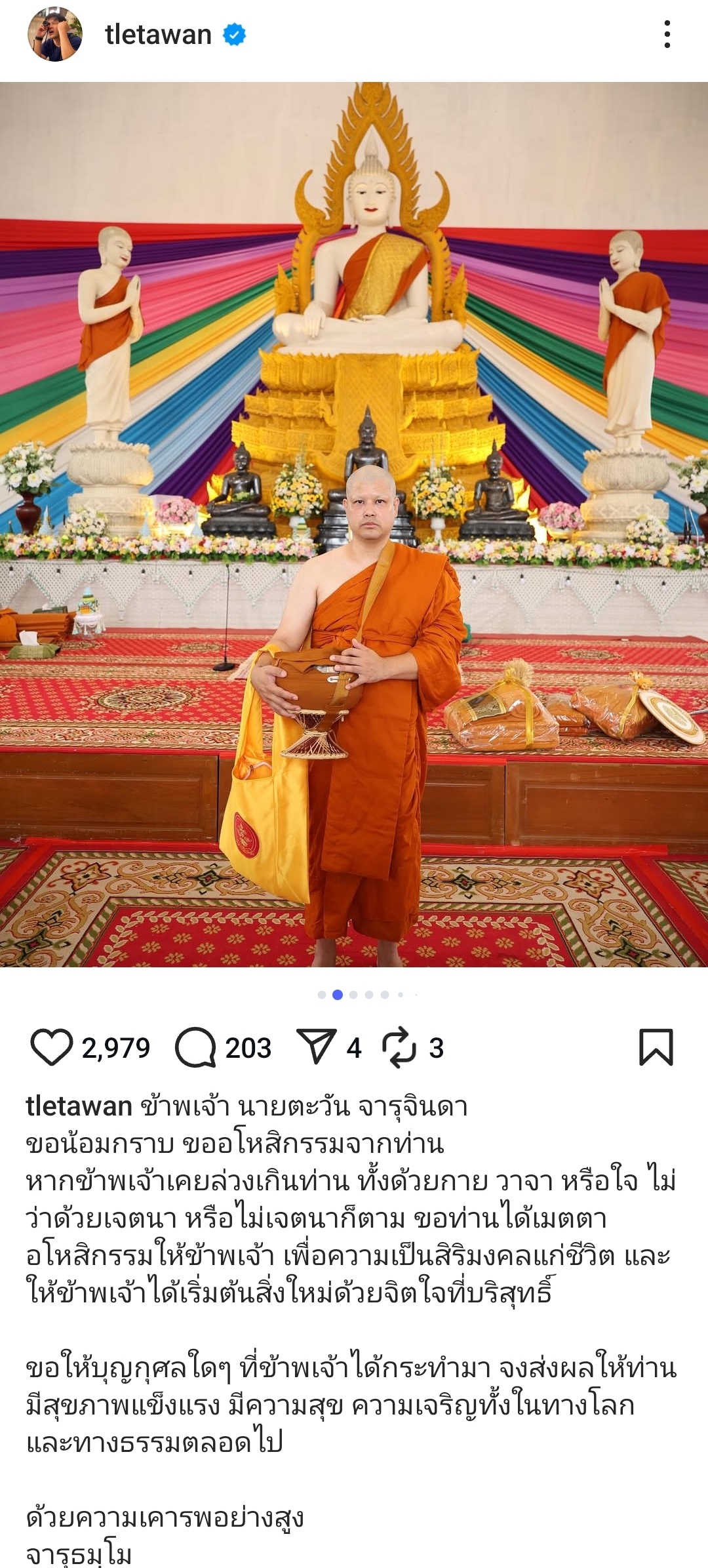The width and height of the screenshot is (708, 1568).
Task: Tap the monk photo in the carousel
Action: (354, 525)
